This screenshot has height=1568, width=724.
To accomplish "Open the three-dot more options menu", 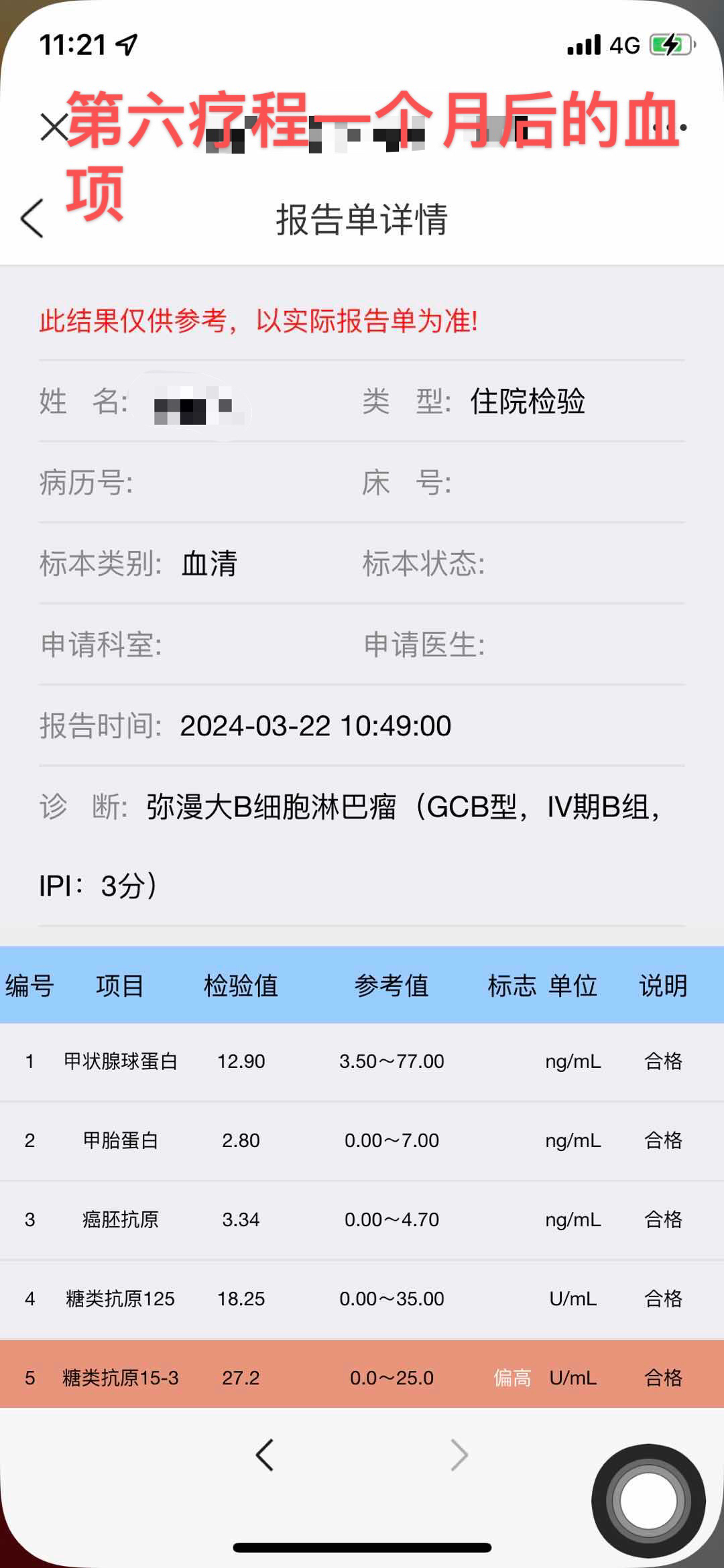I will [x=670, y=127].
